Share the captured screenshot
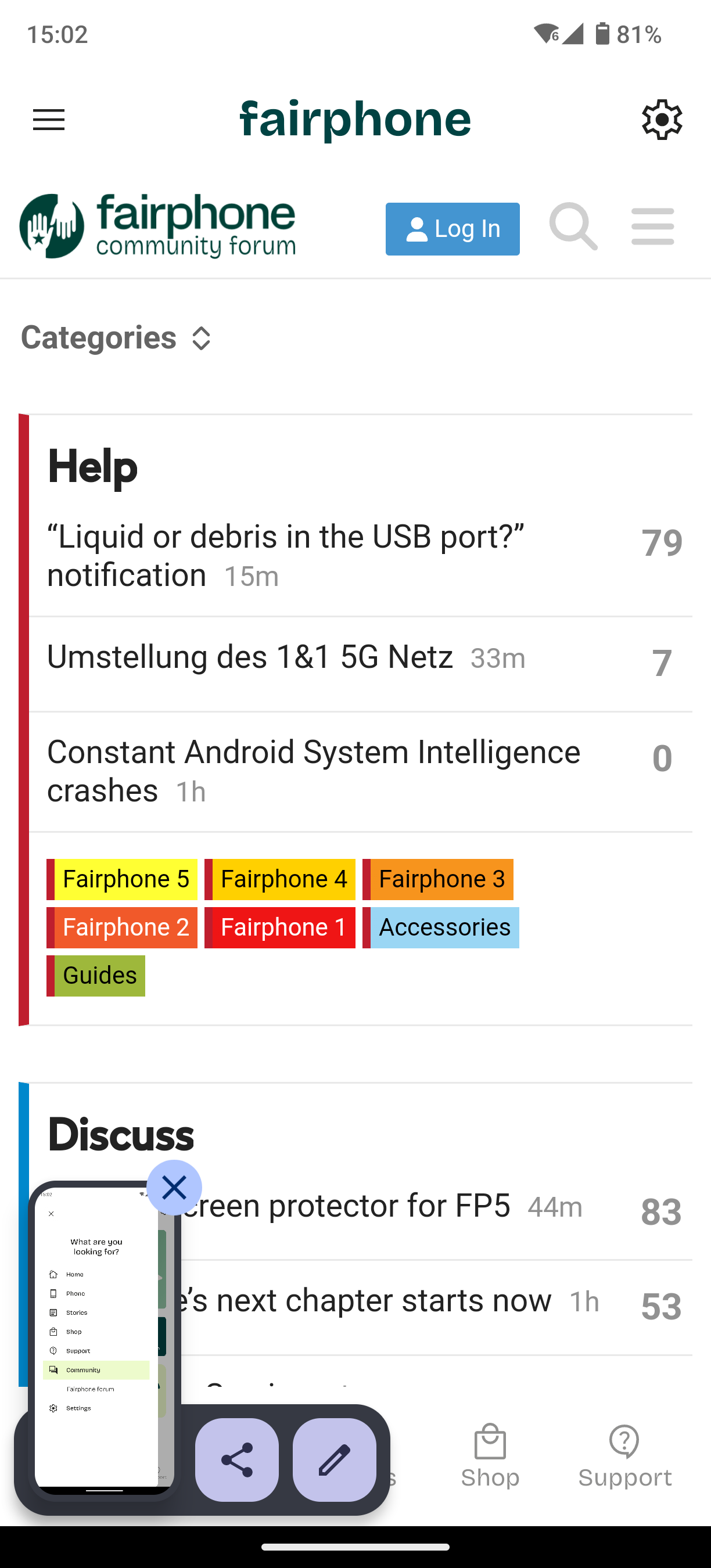 pos(238,1459)
